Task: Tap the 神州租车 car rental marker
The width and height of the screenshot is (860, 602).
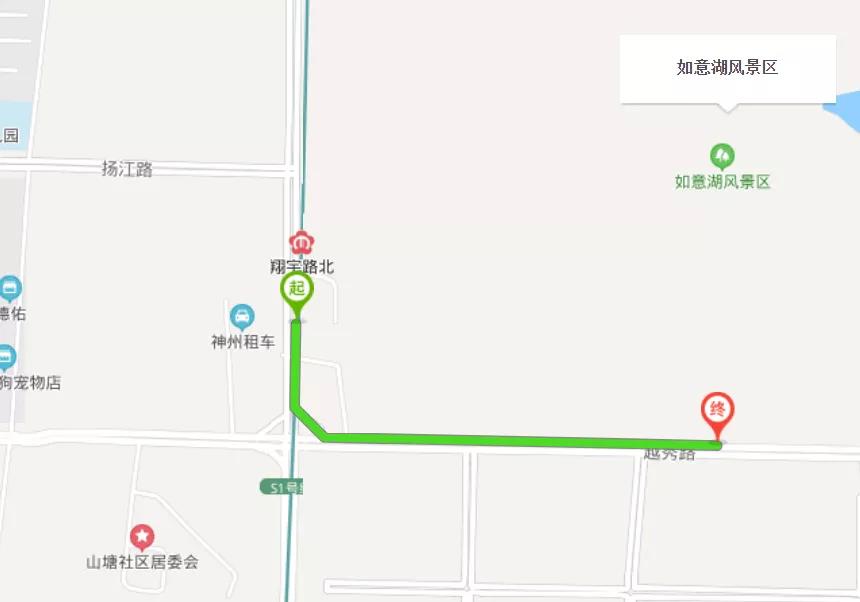Action: pyautogui.click(x=242, y=318)
